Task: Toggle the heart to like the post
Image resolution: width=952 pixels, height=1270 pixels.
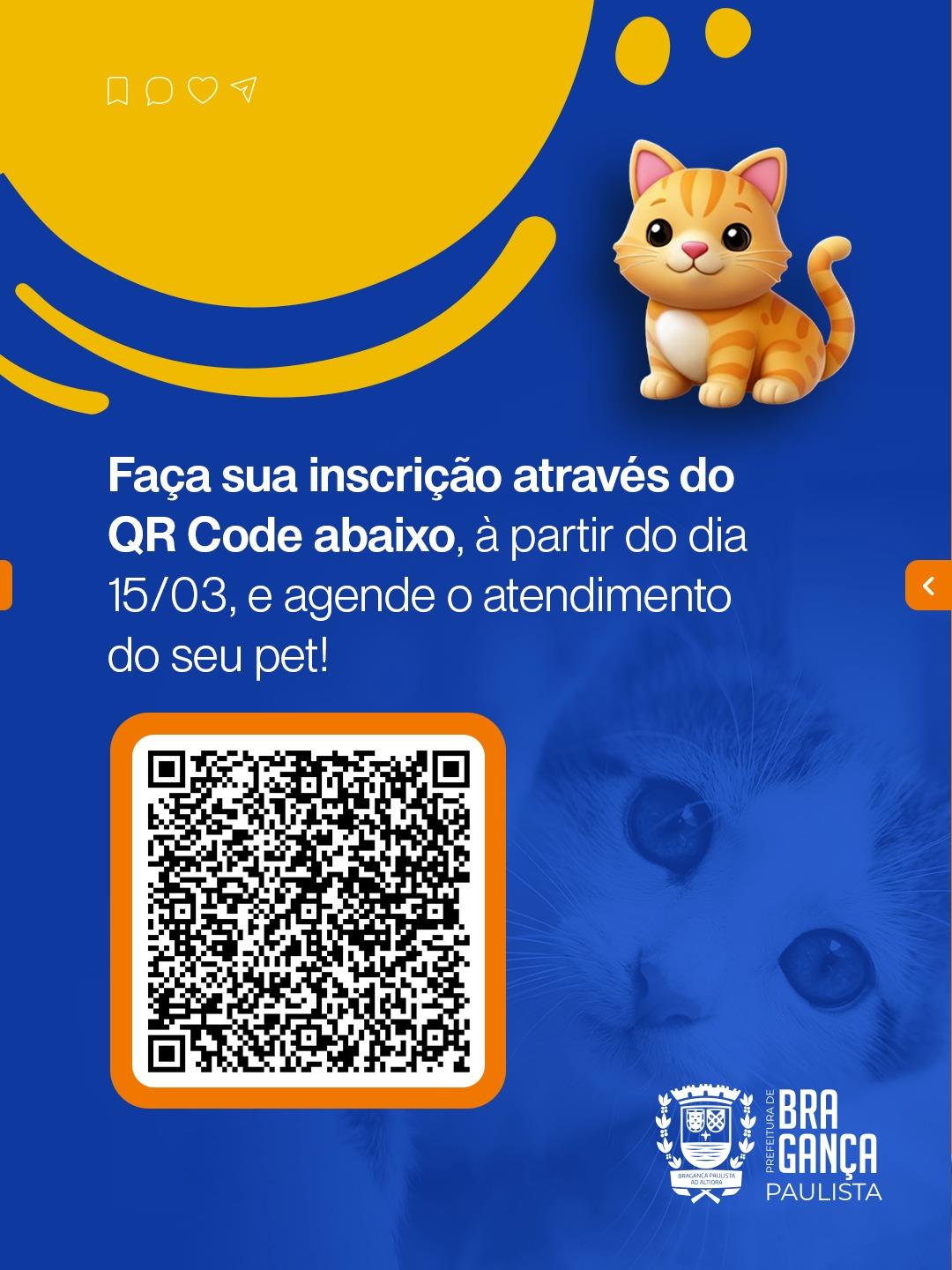Action: pos(204,88)
